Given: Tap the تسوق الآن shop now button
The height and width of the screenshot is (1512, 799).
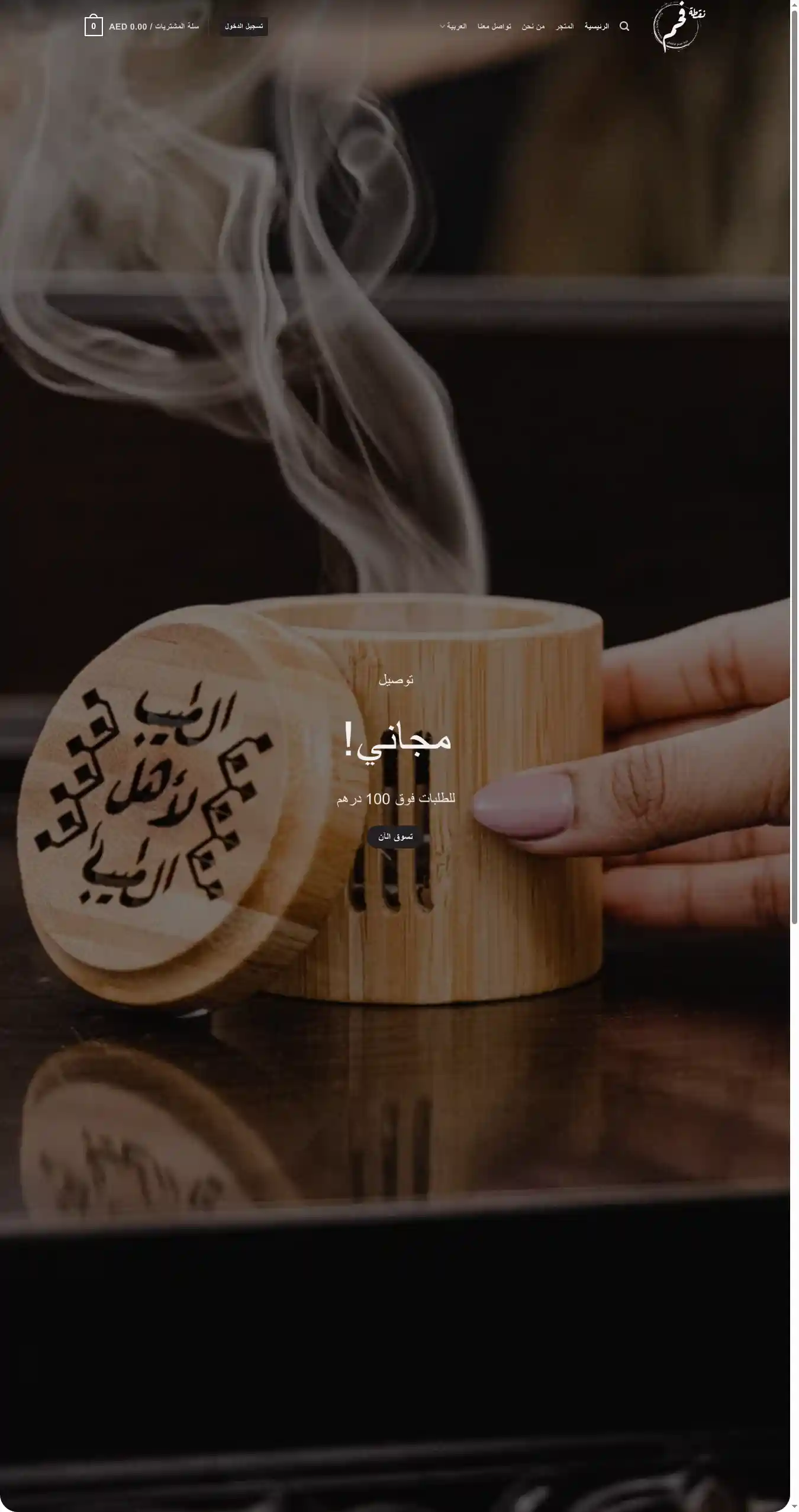Looking at the screenshot, I should (395, 837).
